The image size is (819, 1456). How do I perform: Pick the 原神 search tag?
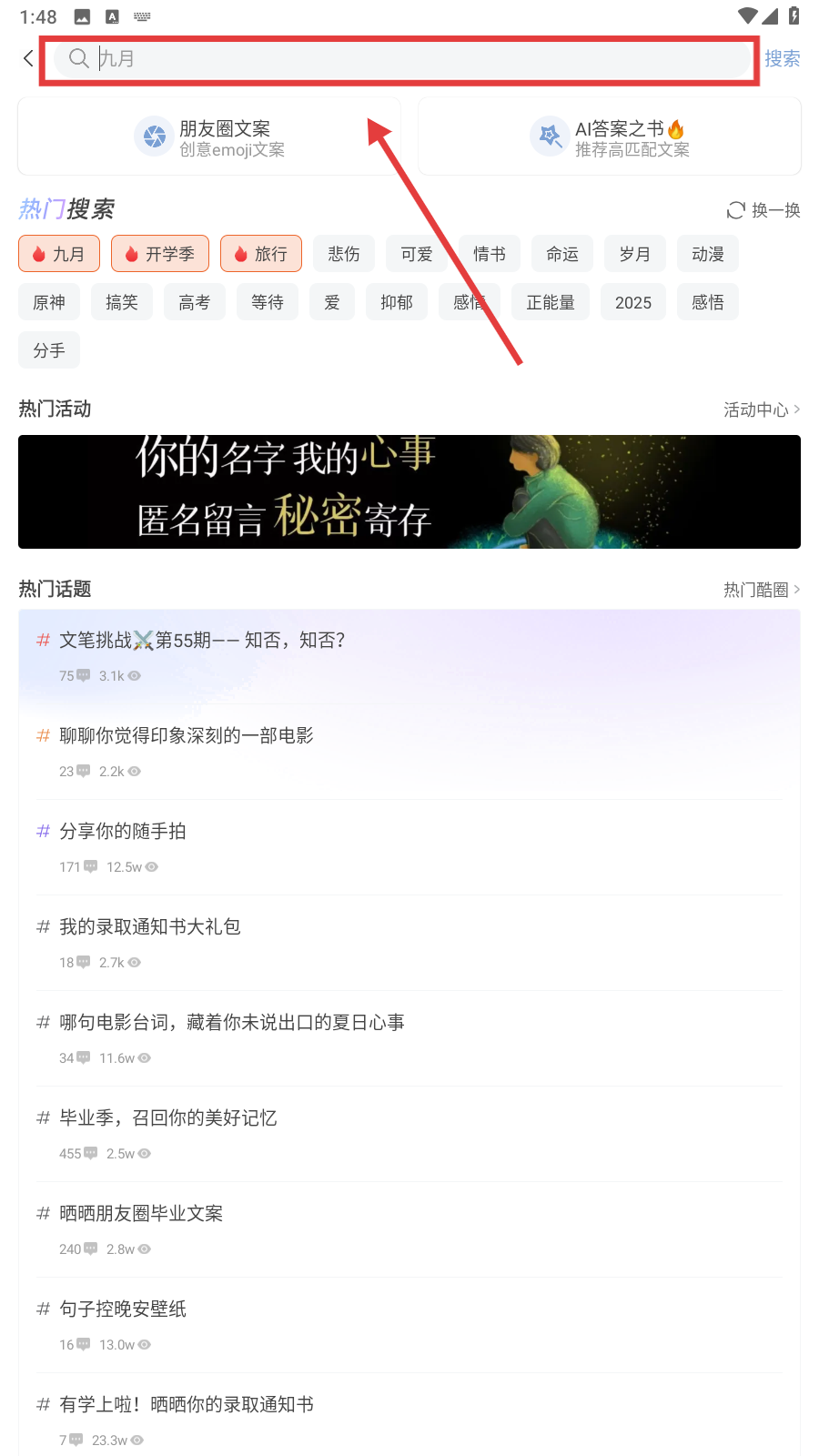[49, 302]
